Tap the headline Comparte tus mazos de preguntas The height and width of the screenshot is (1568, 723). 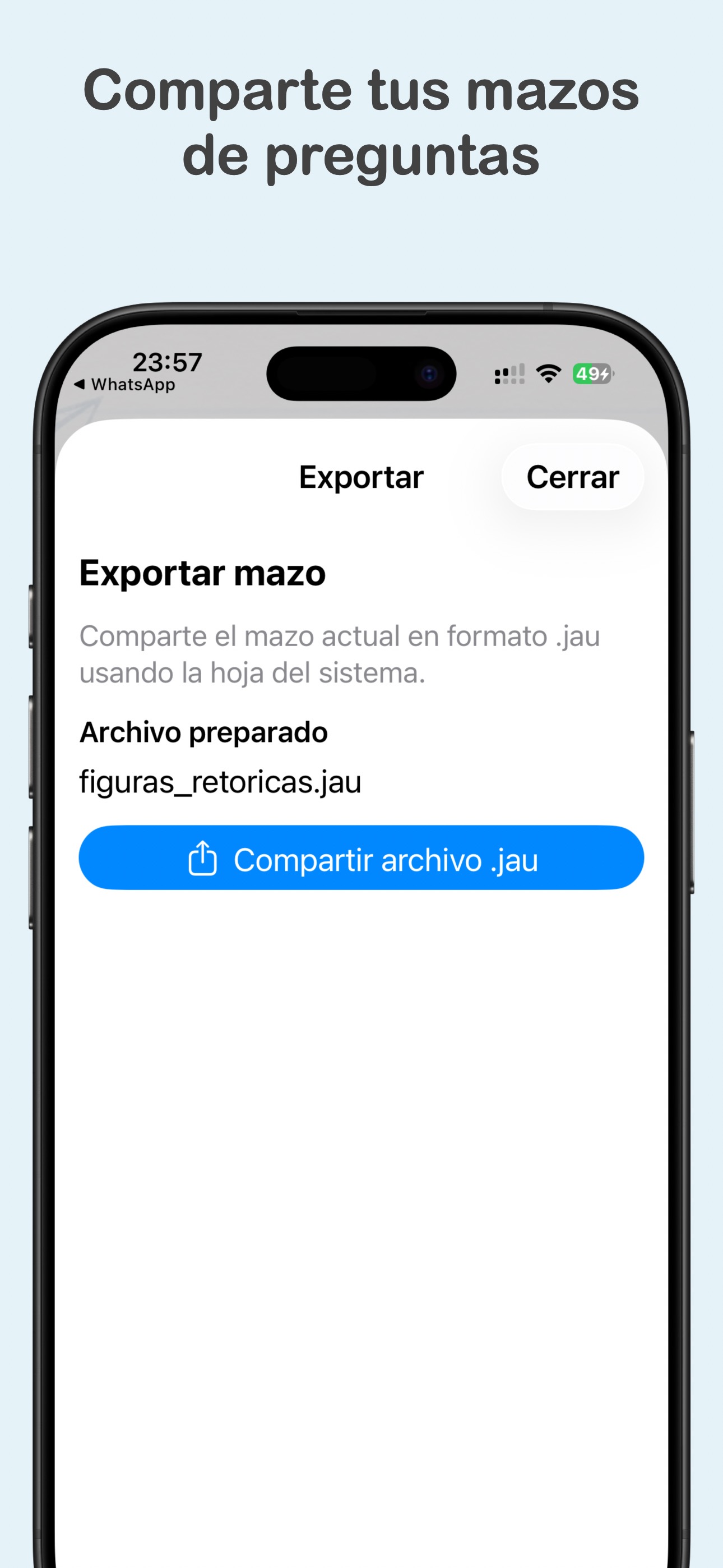point(361,122)
